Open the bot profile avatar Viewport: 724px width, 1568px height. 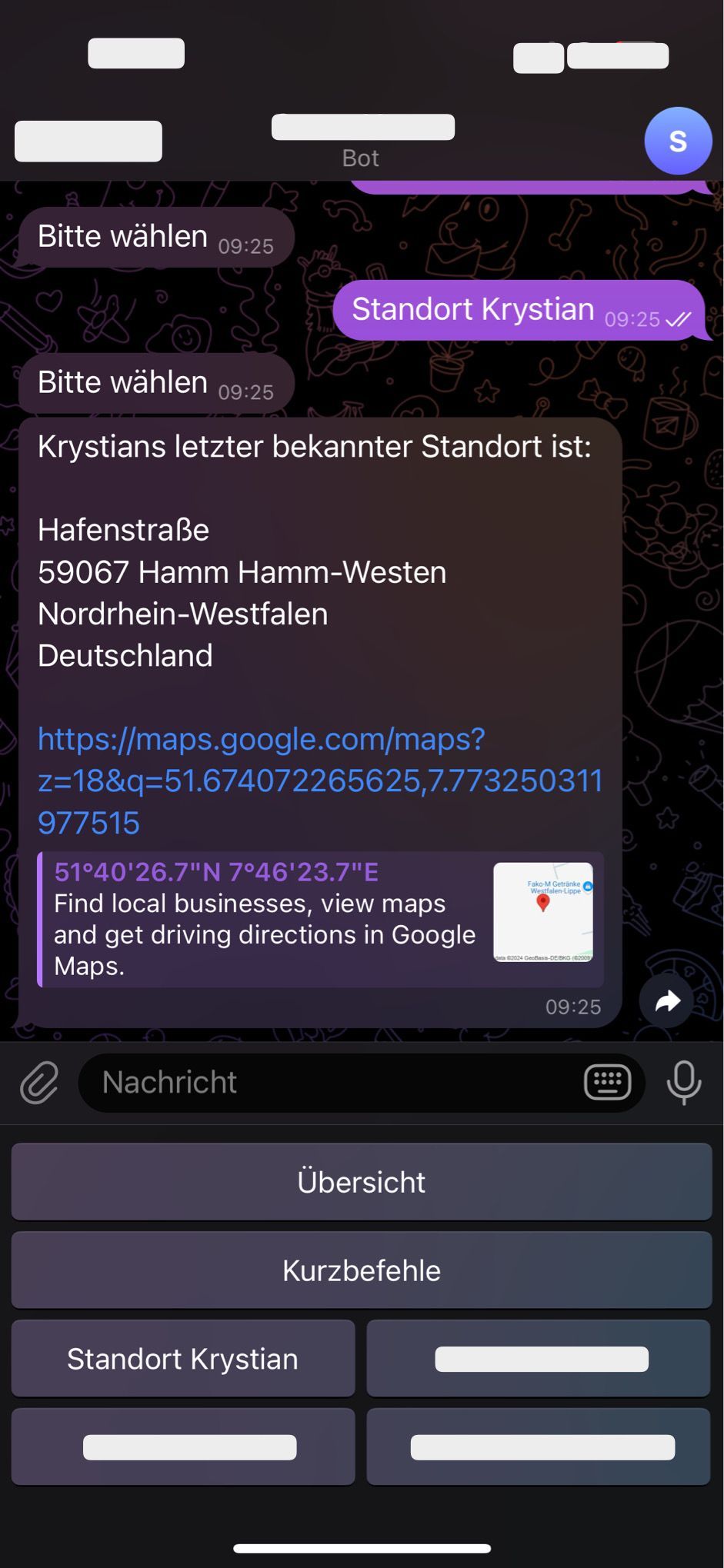[x=678, y=141]
